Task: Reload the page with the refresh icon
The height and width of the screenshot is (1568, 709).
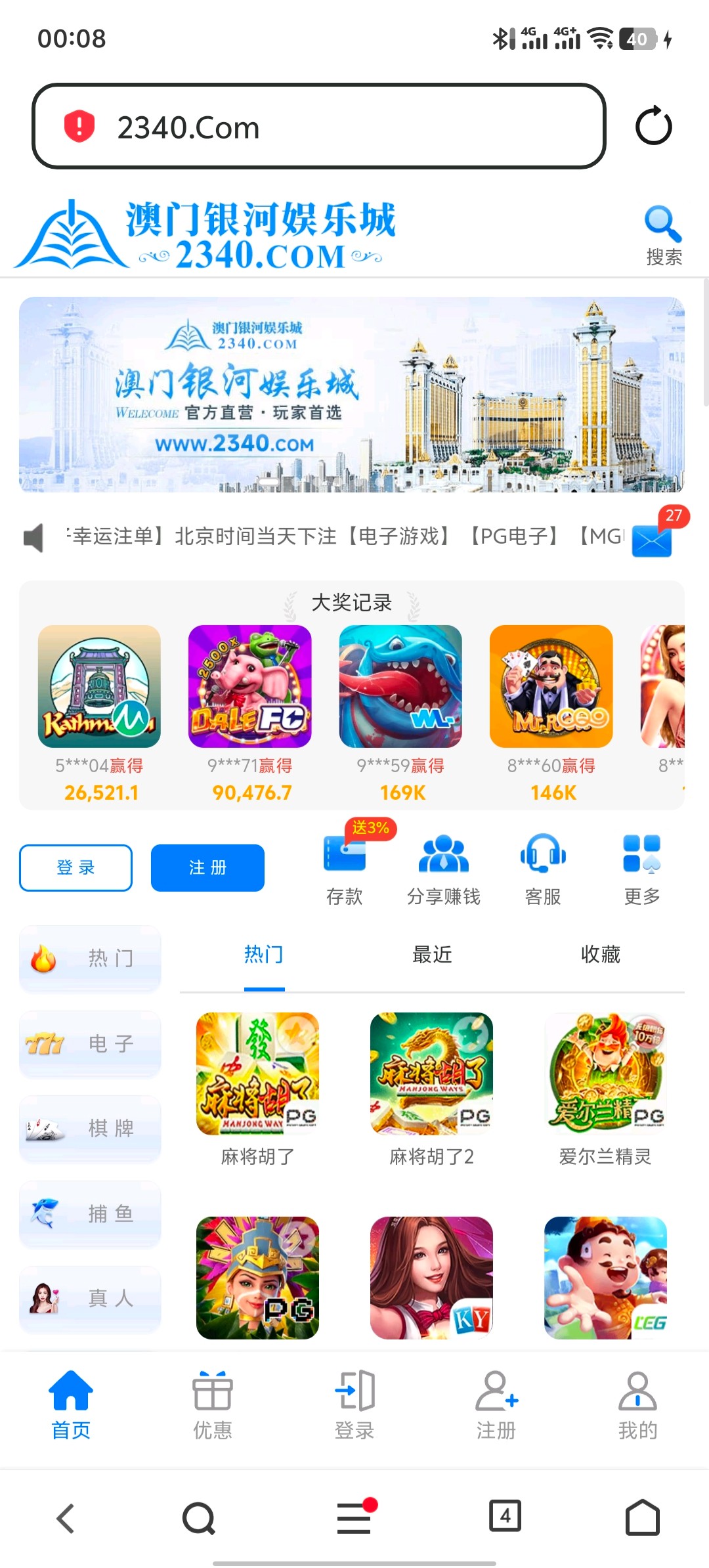Action: click(653, 126)
